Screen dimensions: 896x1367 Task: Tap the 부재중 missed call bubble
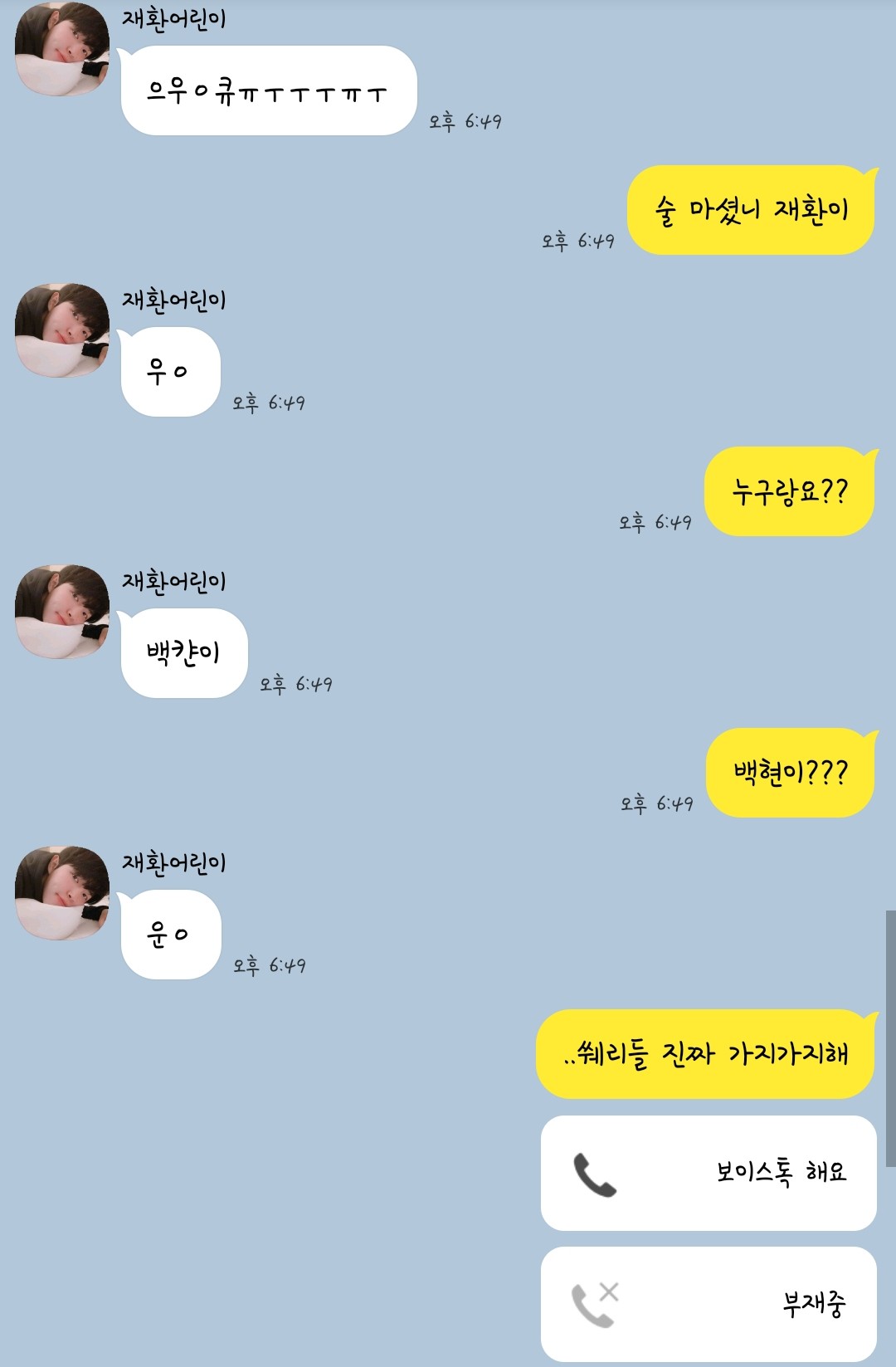coord(709,1303)
